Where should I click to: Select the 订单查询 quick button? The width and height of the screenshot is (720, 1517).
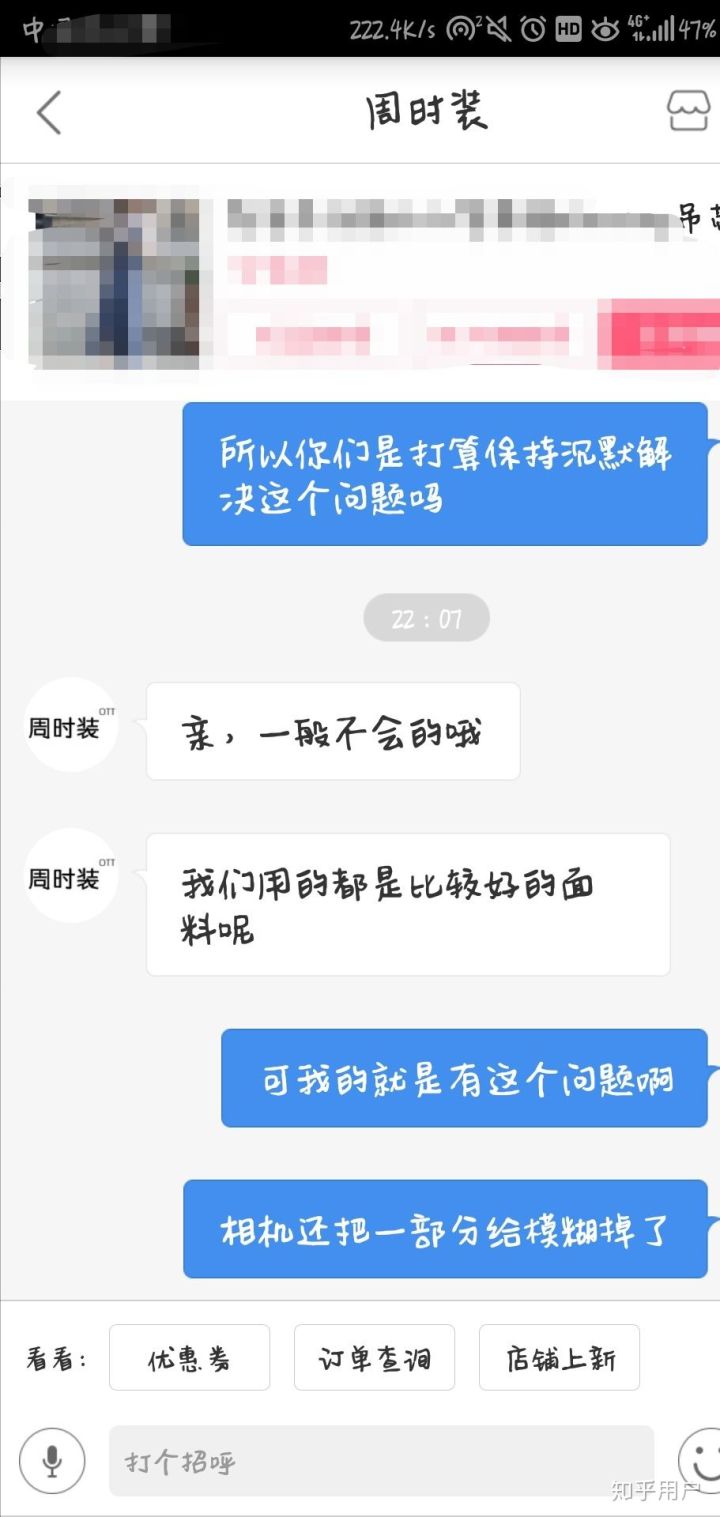(374, 1357)
